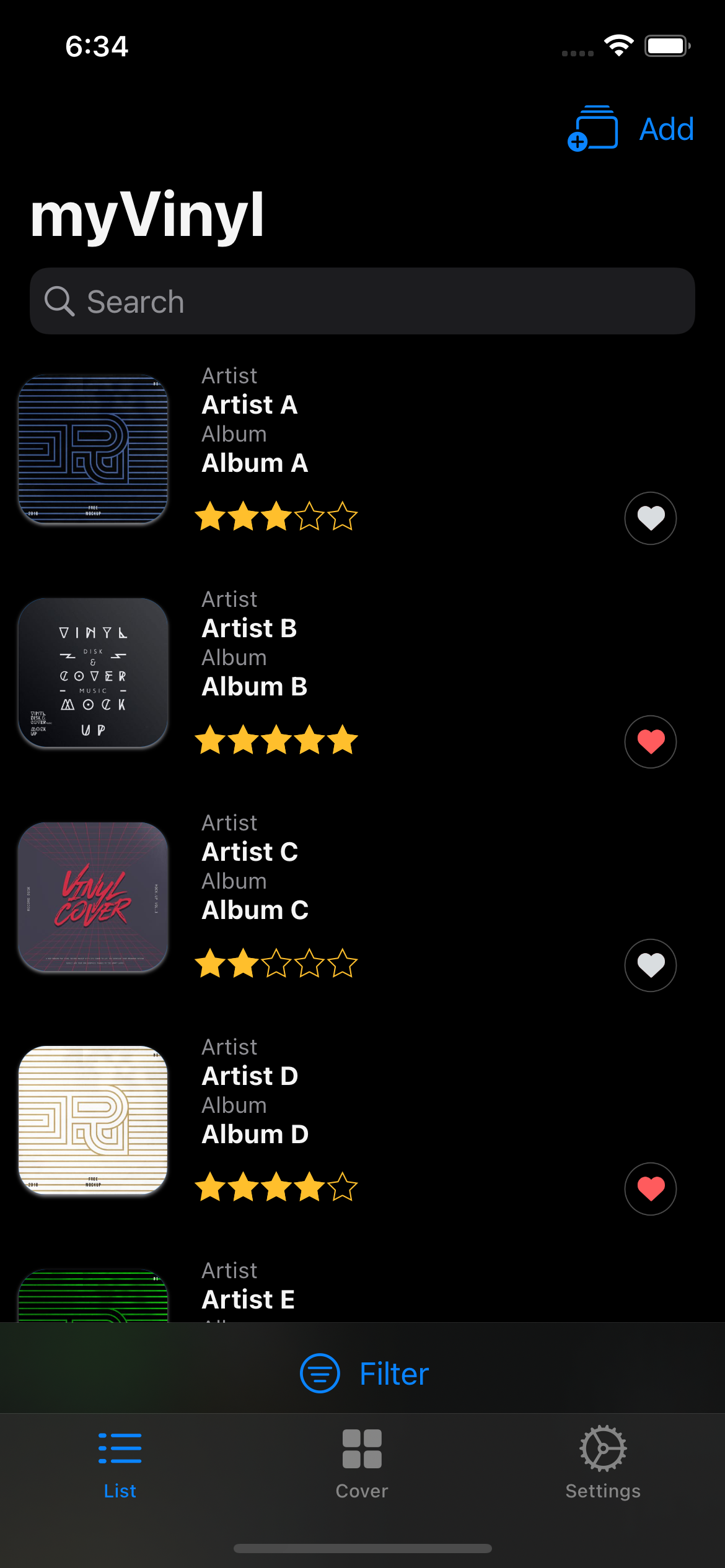Add a new vinyl record
Image resolution: width=725 pixels, height=1568 pixels.
point(631,129)
